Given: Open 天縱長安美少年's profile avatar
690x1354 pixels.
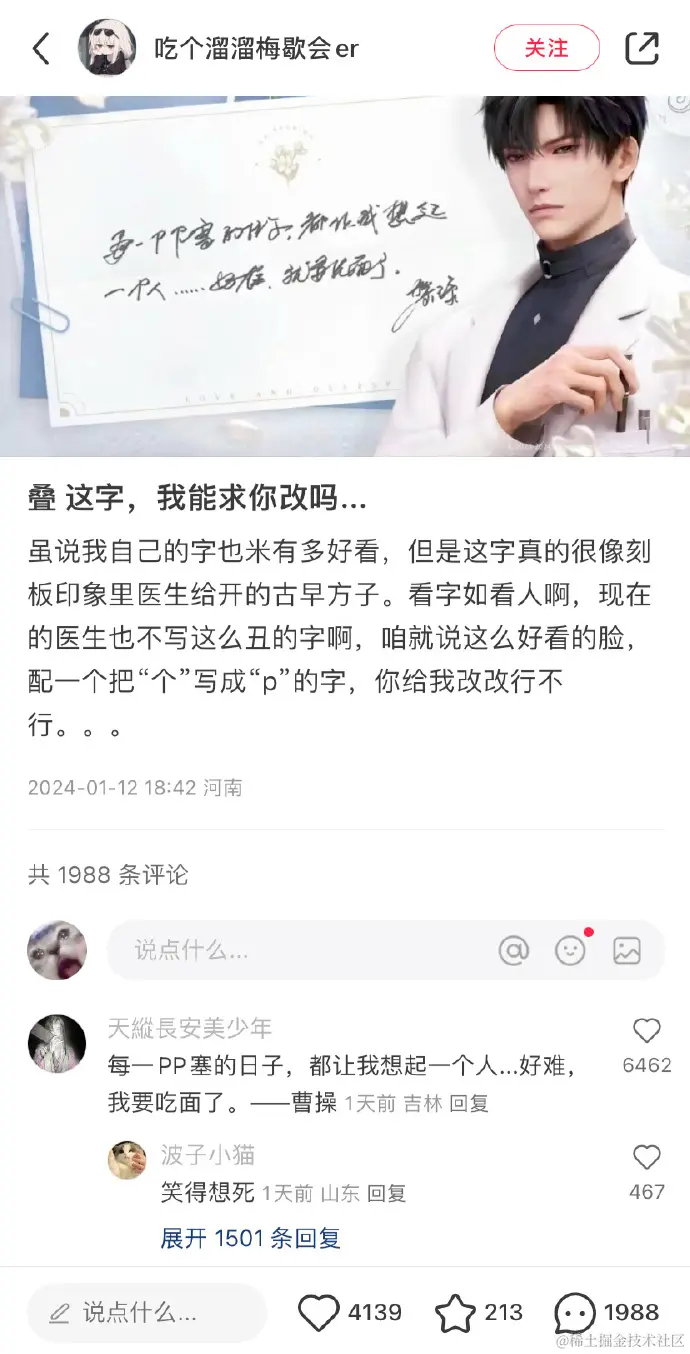Looking at the screenshot, I should point(56,1045).
